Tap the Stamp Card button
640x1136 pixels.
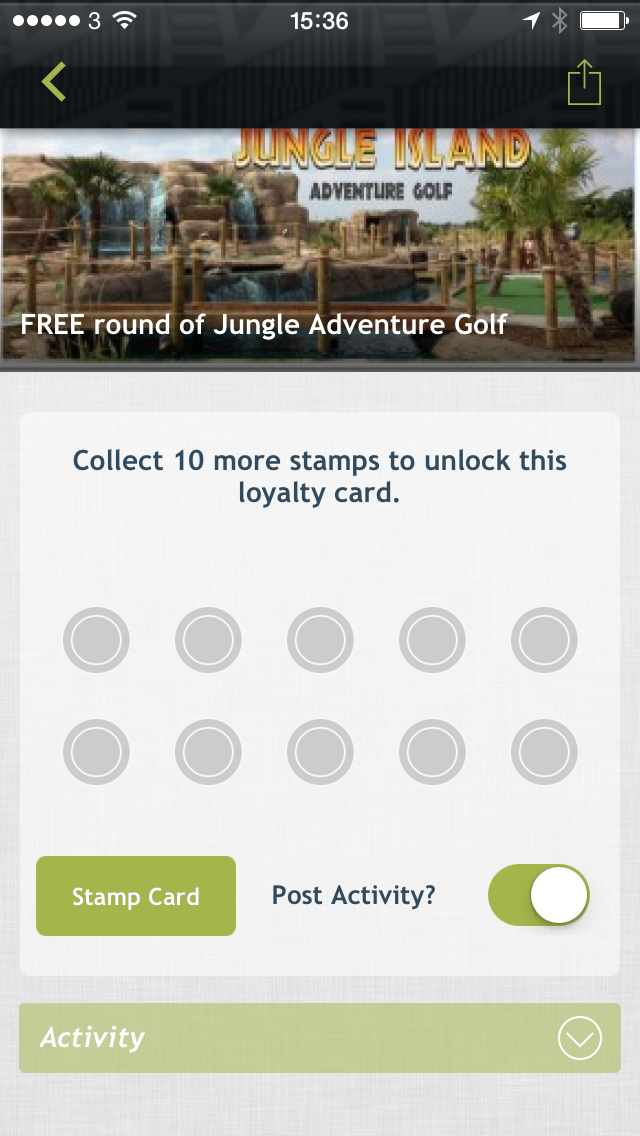coord(136,896)
